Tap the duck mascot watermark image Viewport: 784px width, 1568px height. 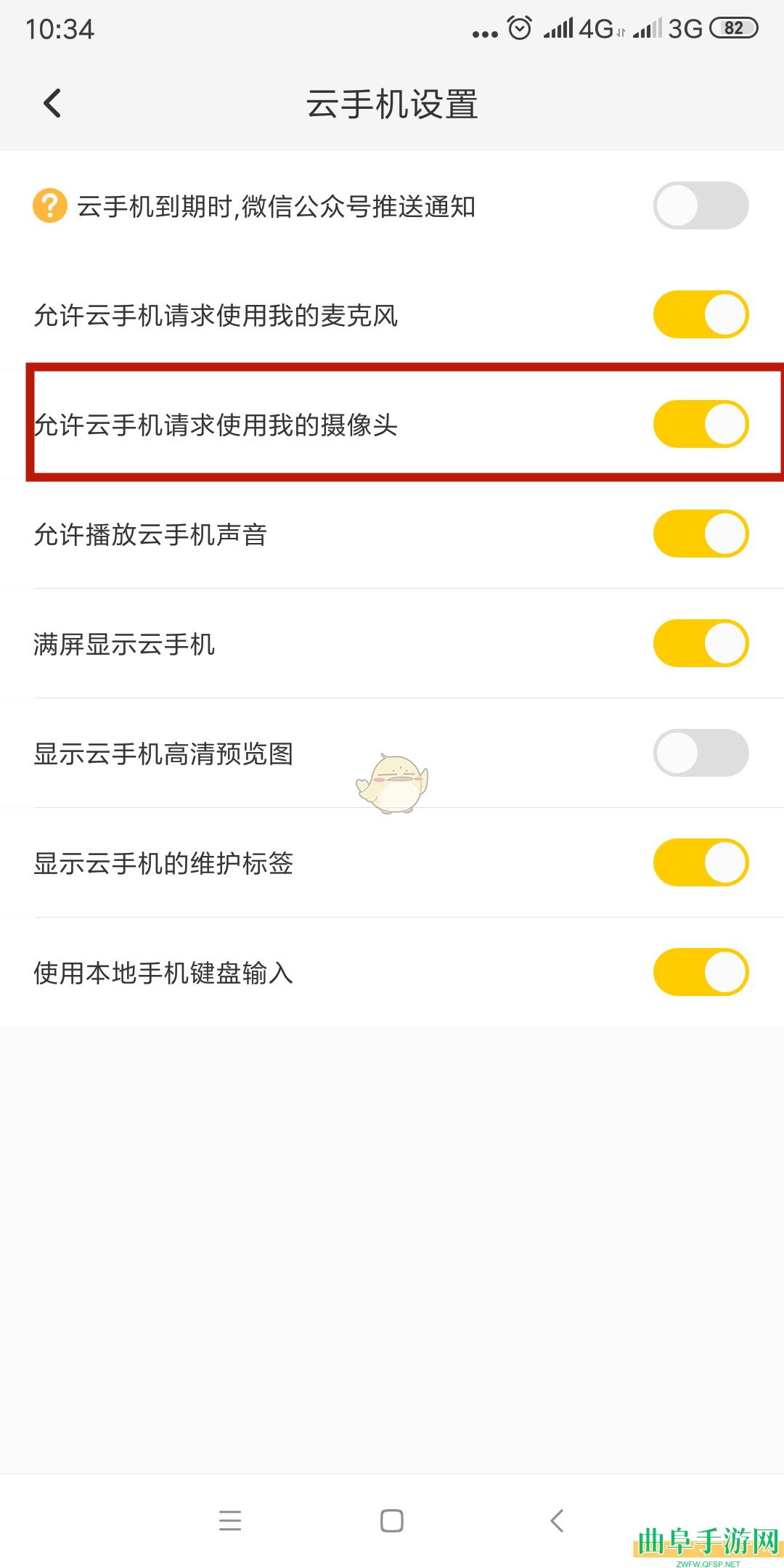pos(393,784)
